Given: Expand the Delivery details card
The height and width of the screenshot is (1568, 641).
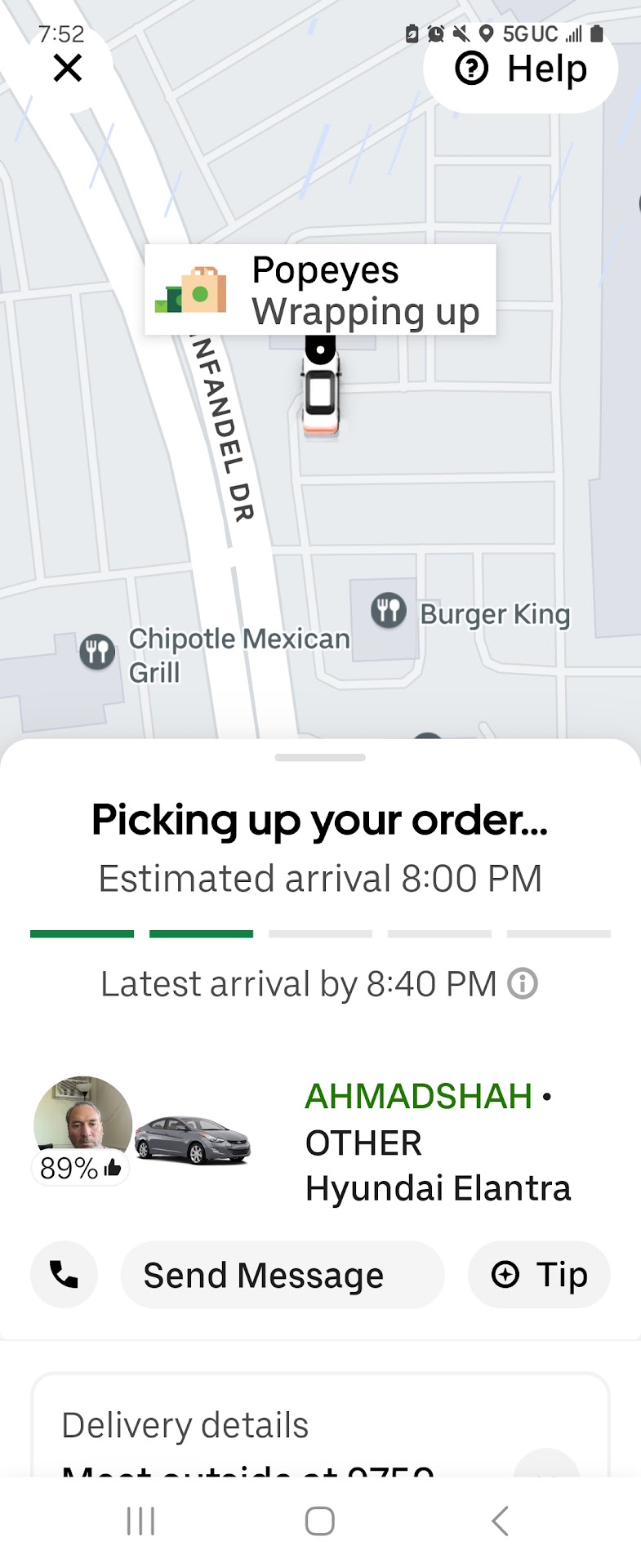Looking at the screenshot, I should click(x=545, y=1470).
